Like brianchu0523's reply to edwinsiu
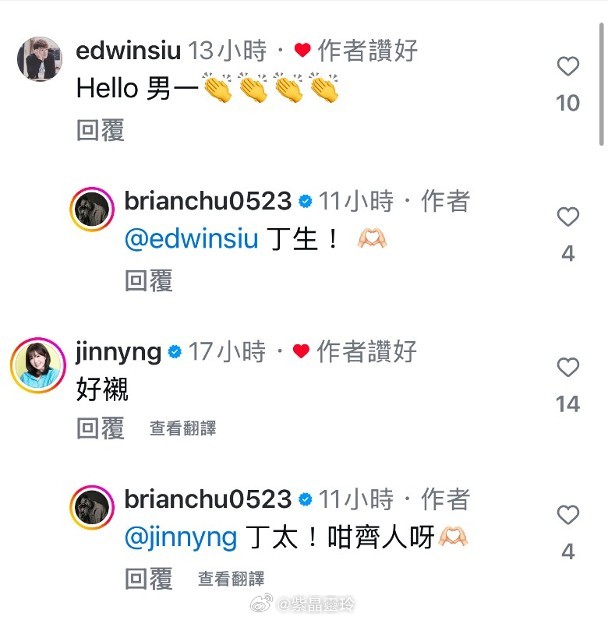Screen dimensions: 608x620 (567, 217)
